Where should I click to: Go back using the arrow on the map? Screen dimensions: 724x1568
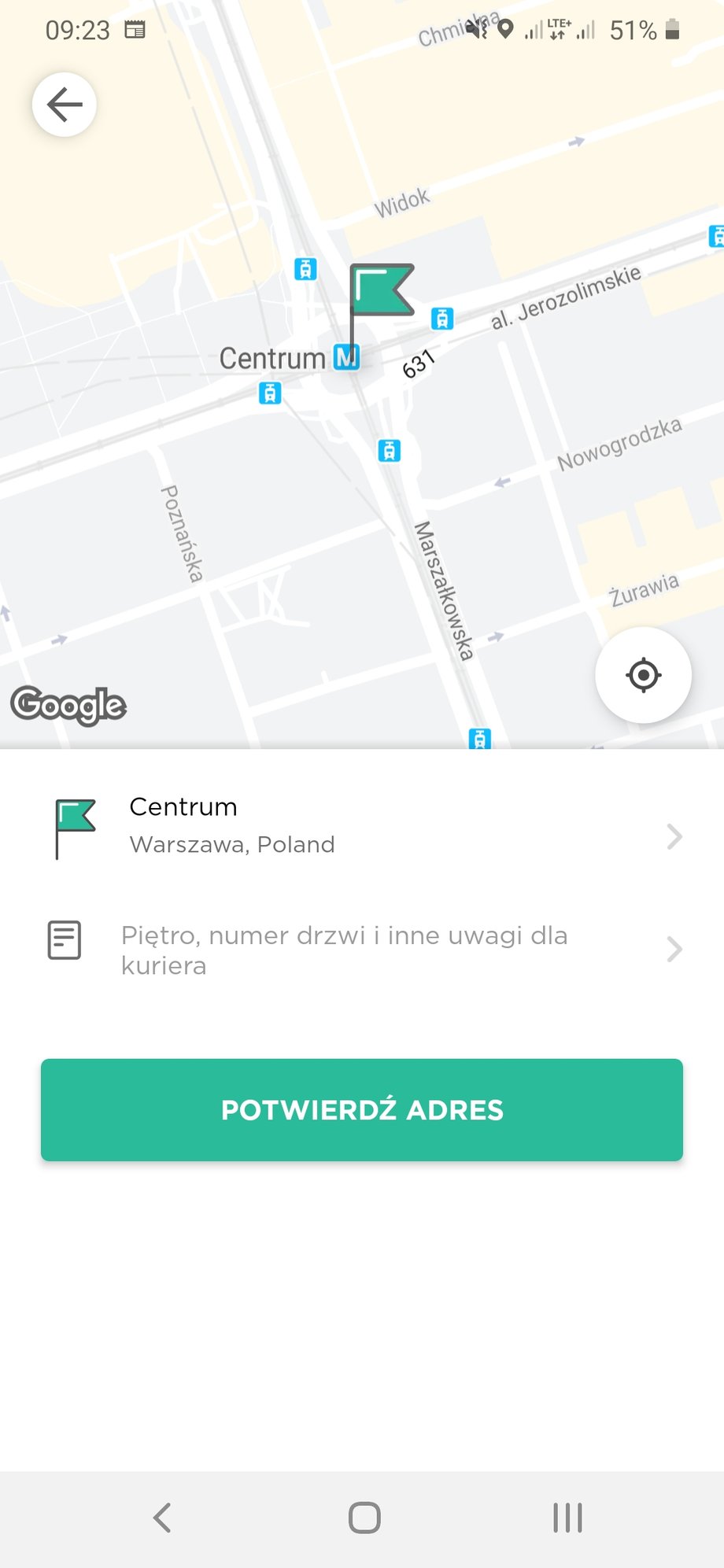pyautogui.click(x=65, y=105)
